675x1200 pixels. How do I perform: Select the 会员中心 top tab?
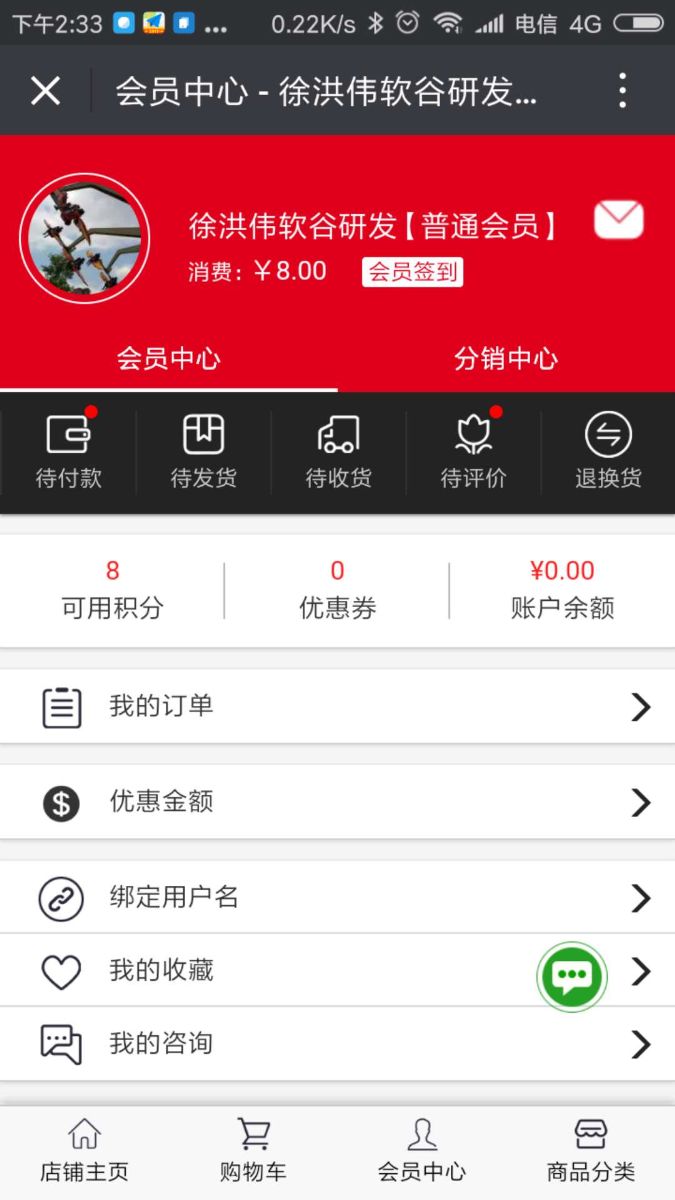pos(168,359)
